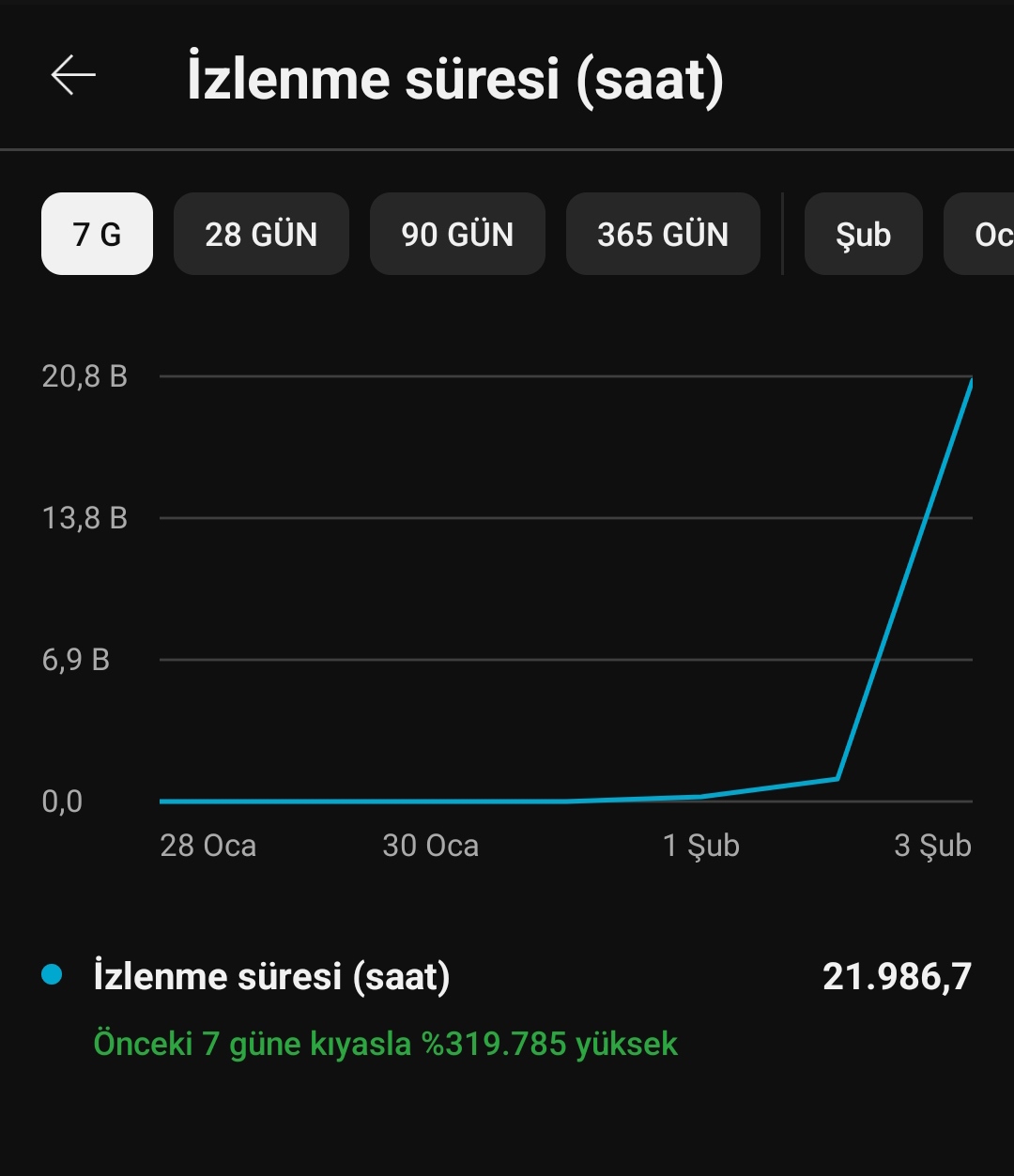Viewport: 1014px width, 1176px height.
Task: Select the Şub month chip
Action: click(x=864, y=234)
